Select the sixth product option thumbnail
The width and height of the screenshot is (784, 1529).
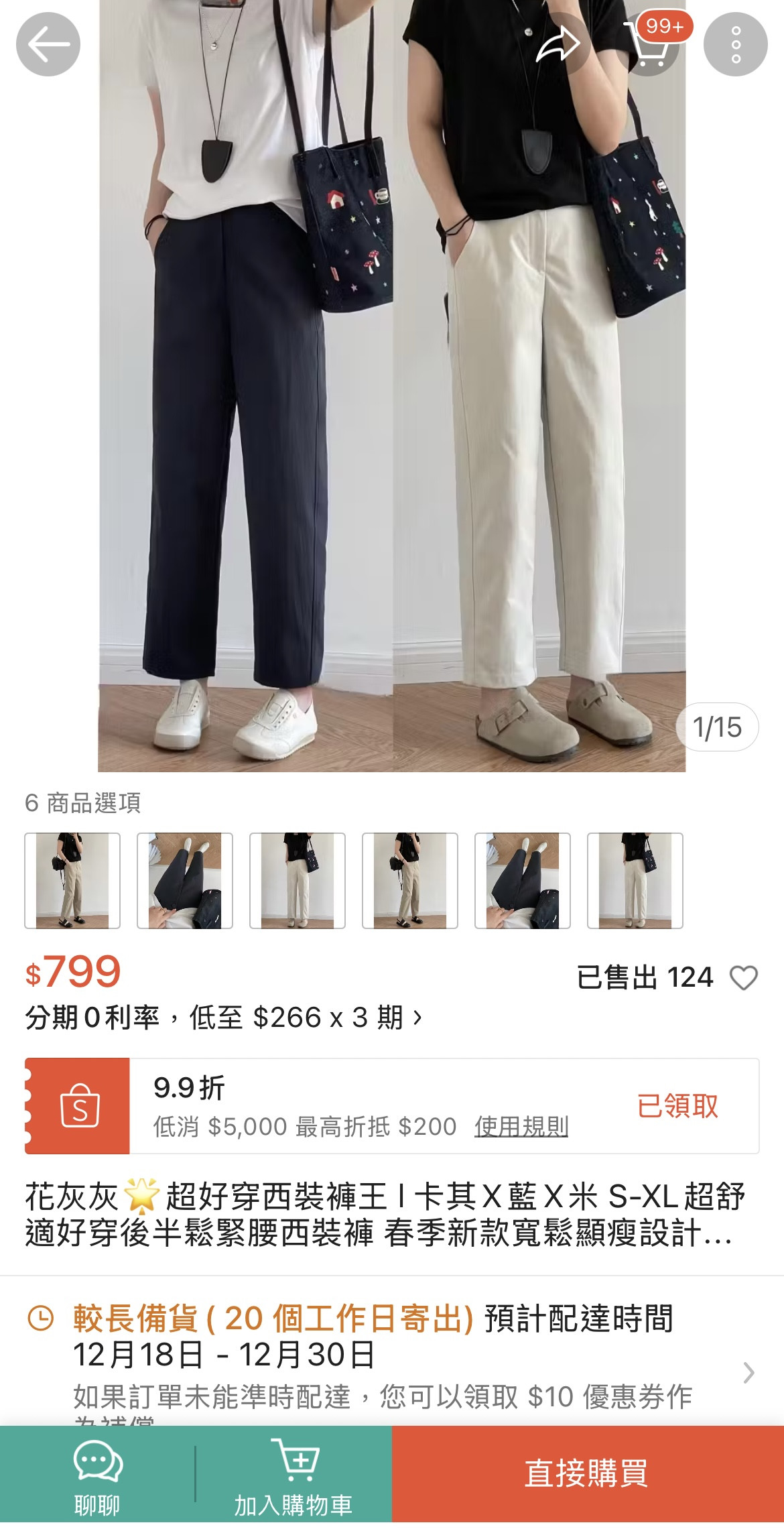635,880
